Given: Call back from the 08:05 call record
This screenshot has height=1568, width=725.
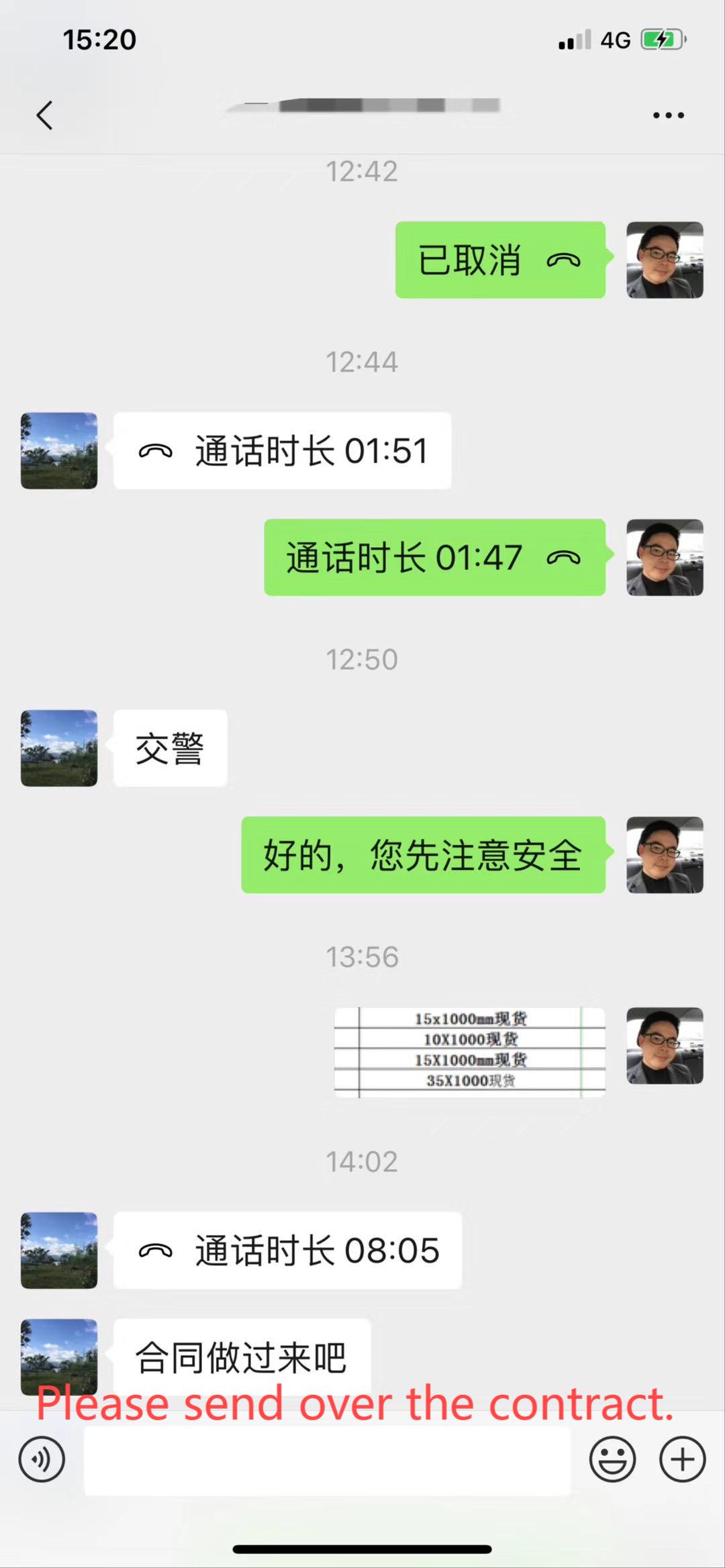Looking at the screenshot, I should point(287,1251).
